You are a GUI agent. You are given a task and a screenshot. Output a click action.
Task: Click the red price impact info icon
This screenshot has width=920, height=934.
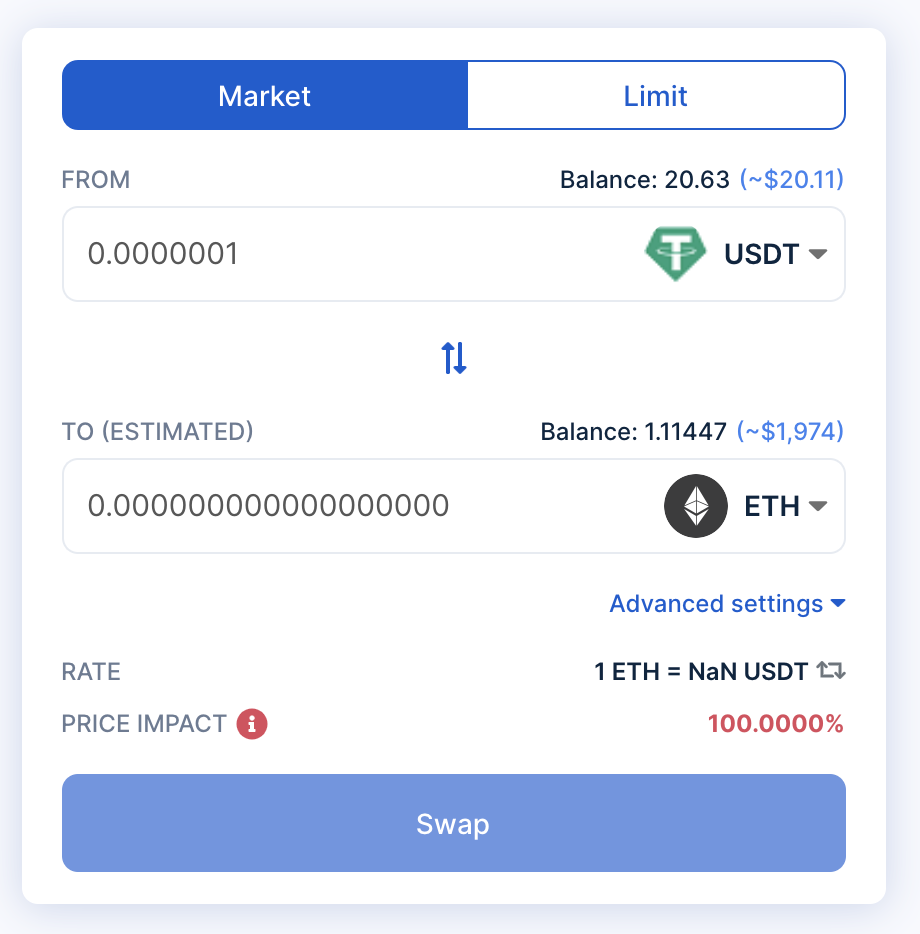tap(254, 723)
